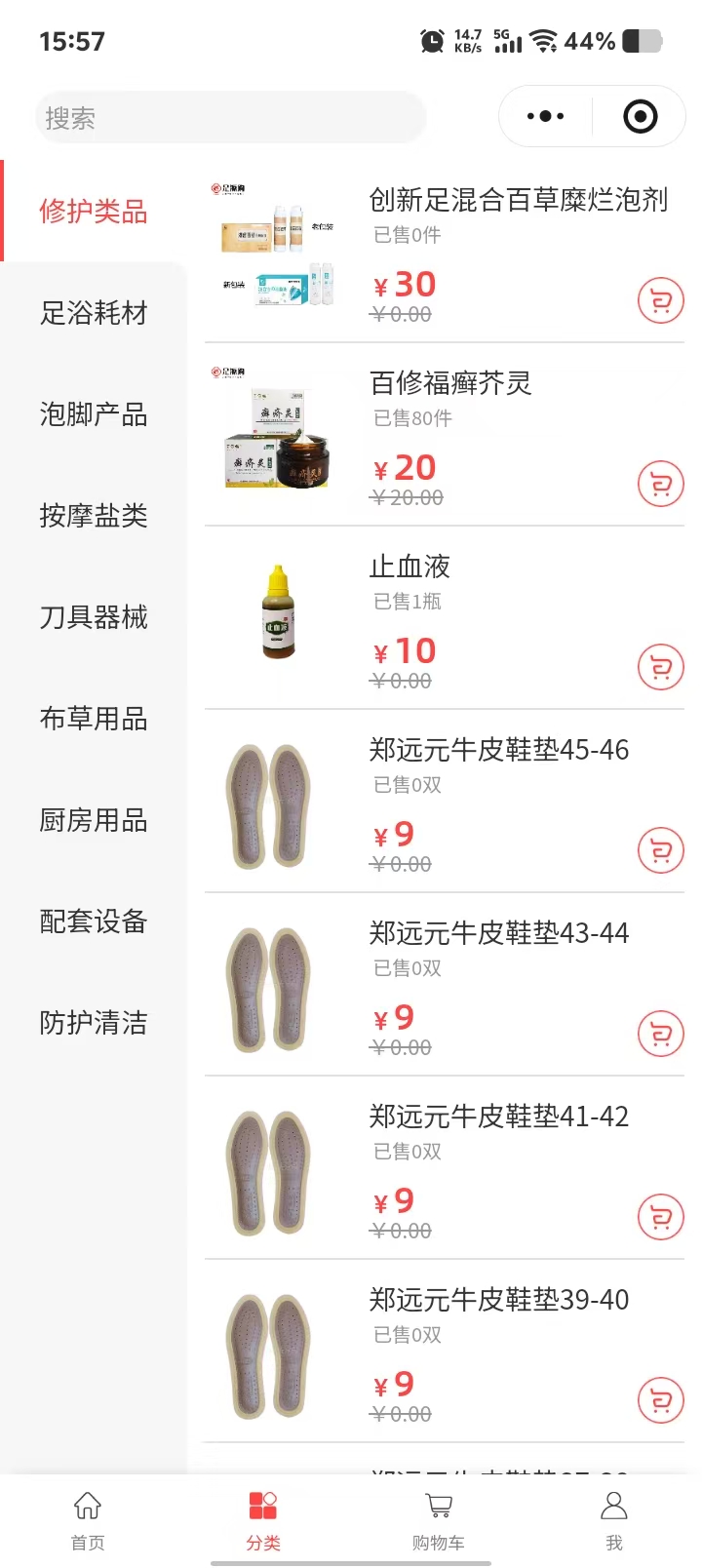
Task: Close the mini program with the circle button
Action: 640,117
